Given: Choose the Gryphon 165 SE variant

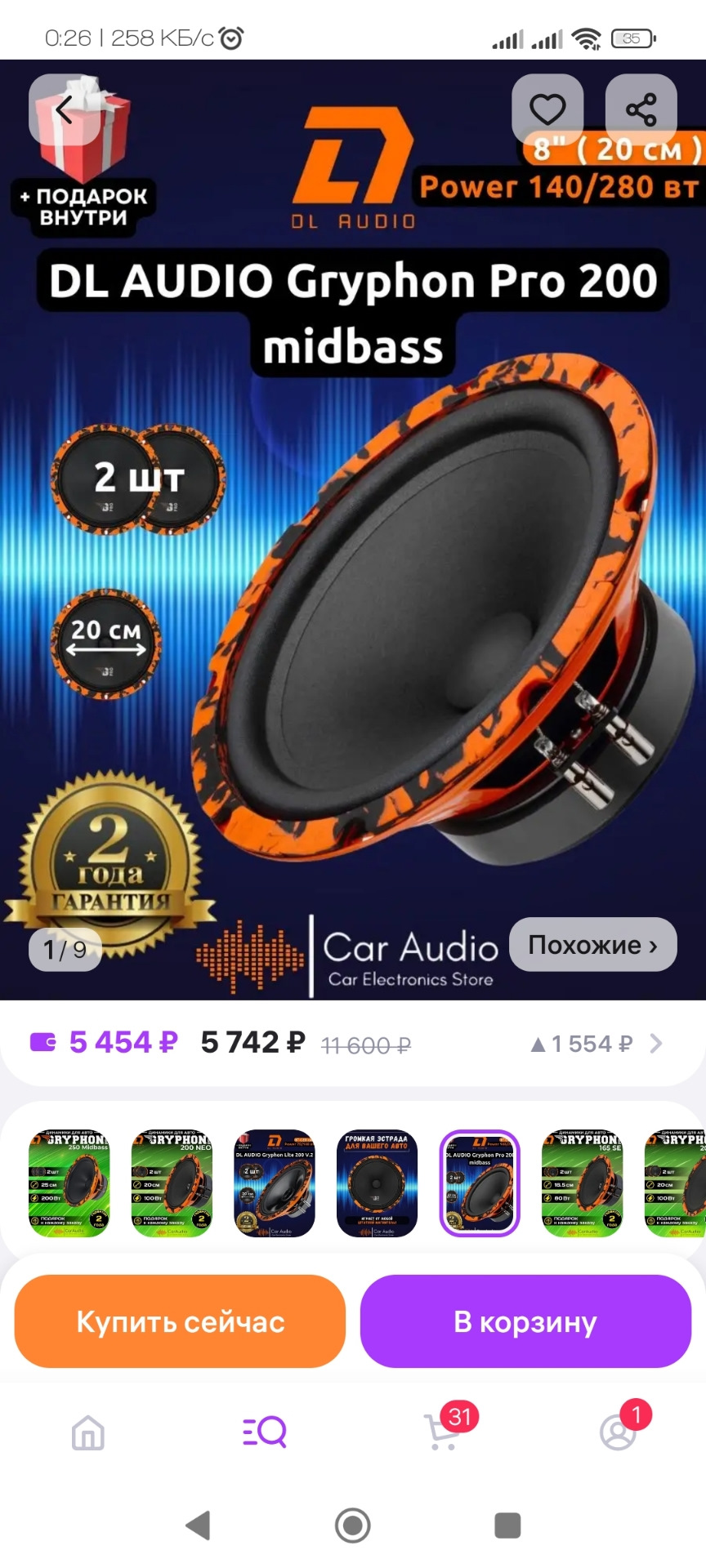Looking at the screenshot, I should 583,1183.
